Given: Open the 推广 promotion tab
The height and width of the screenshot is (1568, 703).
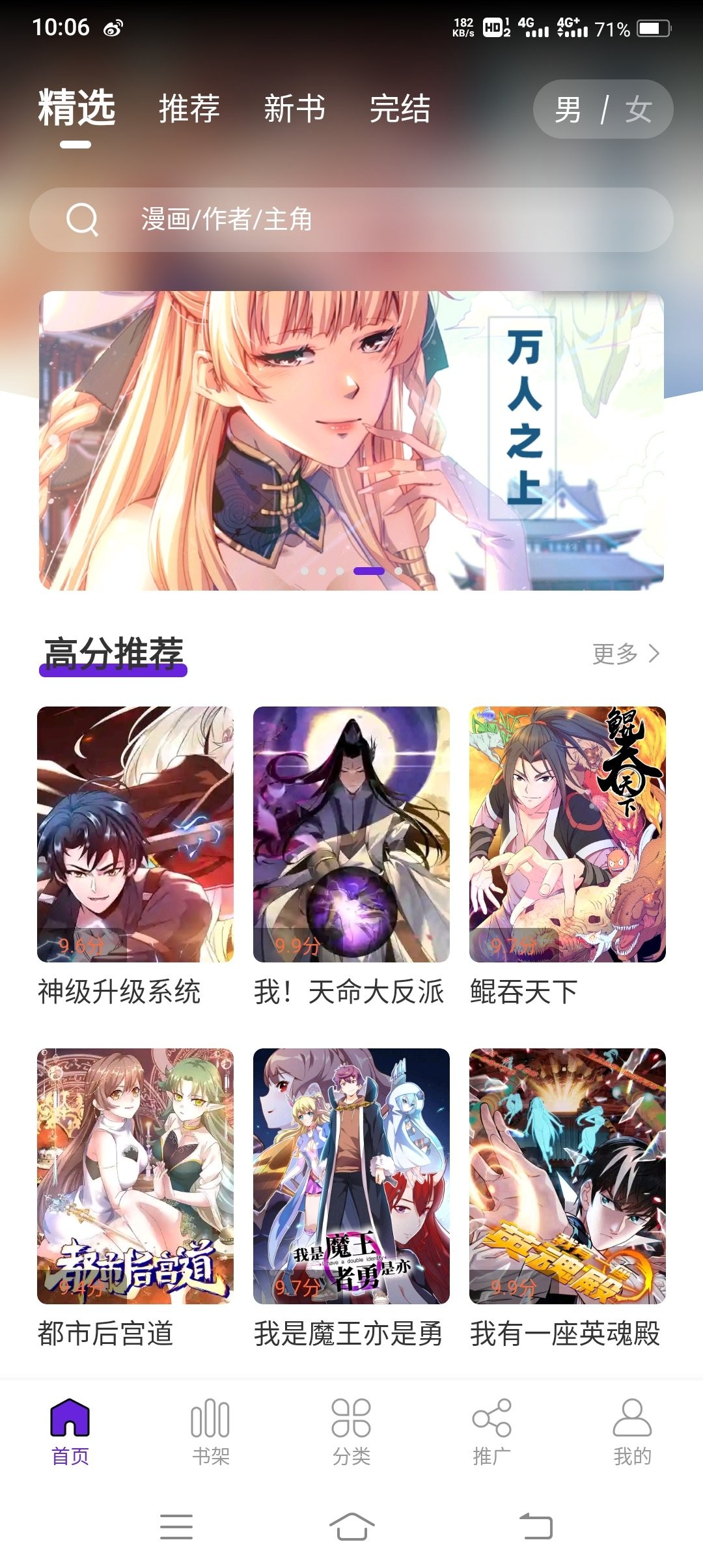Looking at the screenshot, I should [492, 1431].
